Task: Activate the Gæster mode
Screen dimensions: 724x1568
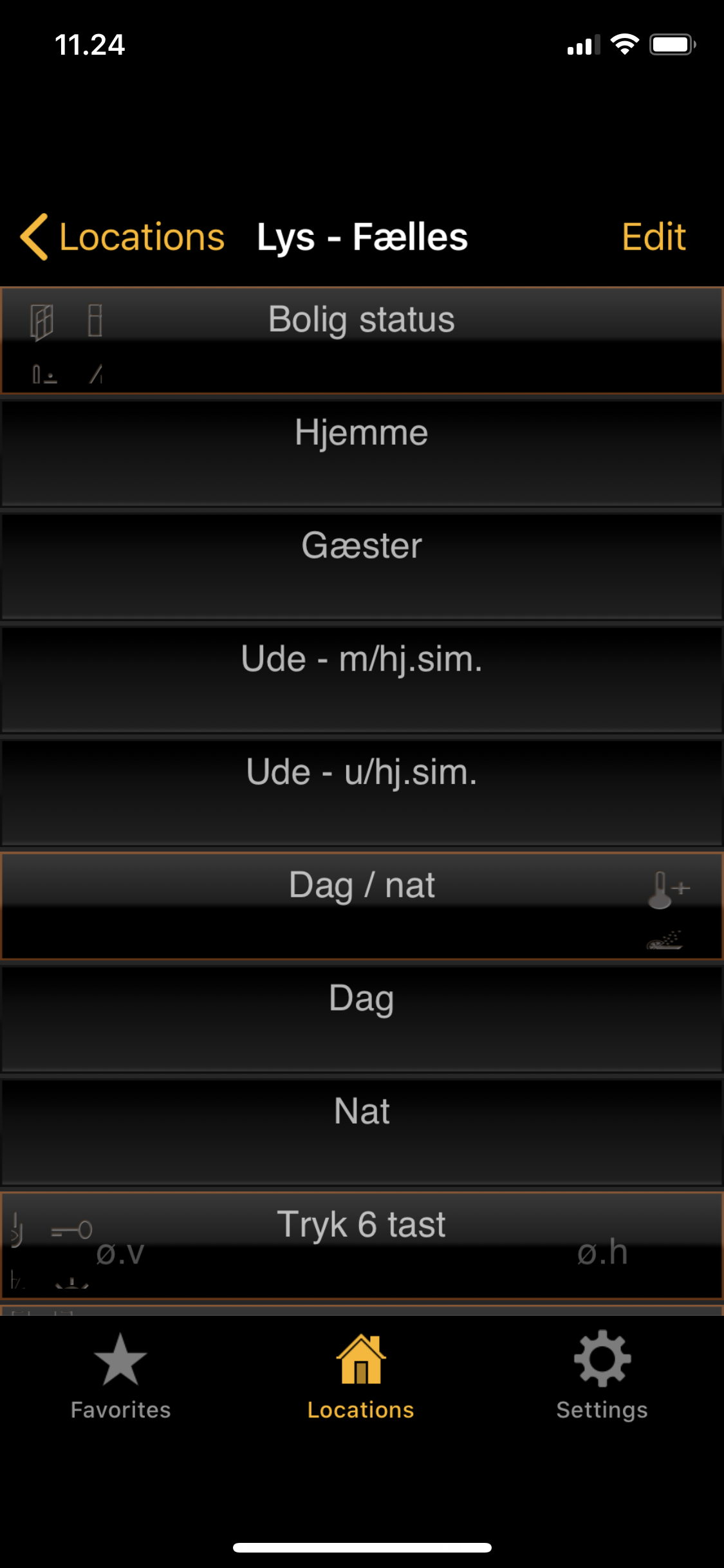Action: coord(362,566)
